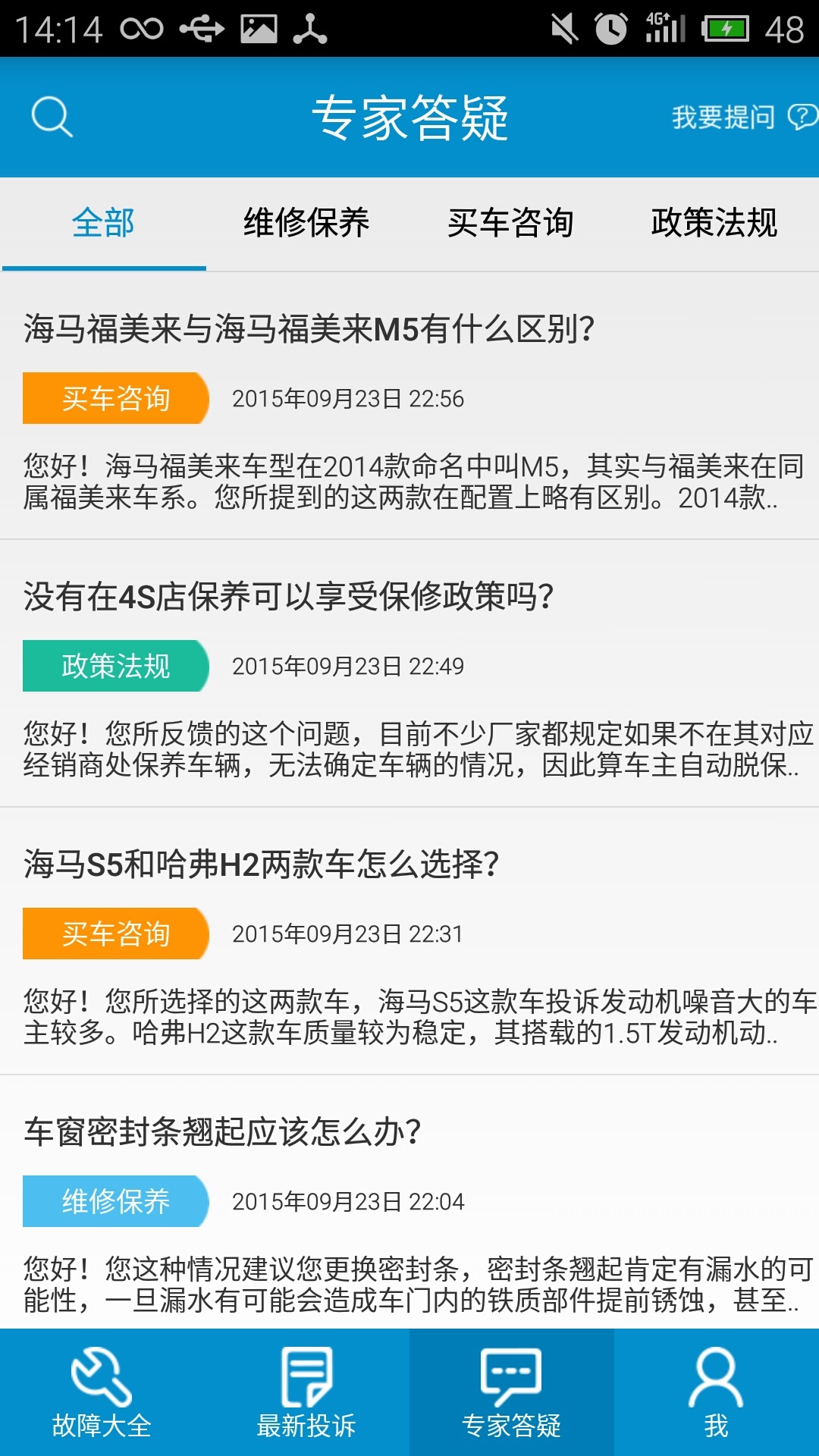Switch to the 维修保养 tab
Viewport: 819px width, 1456px height.
click(x=306, y=223)
